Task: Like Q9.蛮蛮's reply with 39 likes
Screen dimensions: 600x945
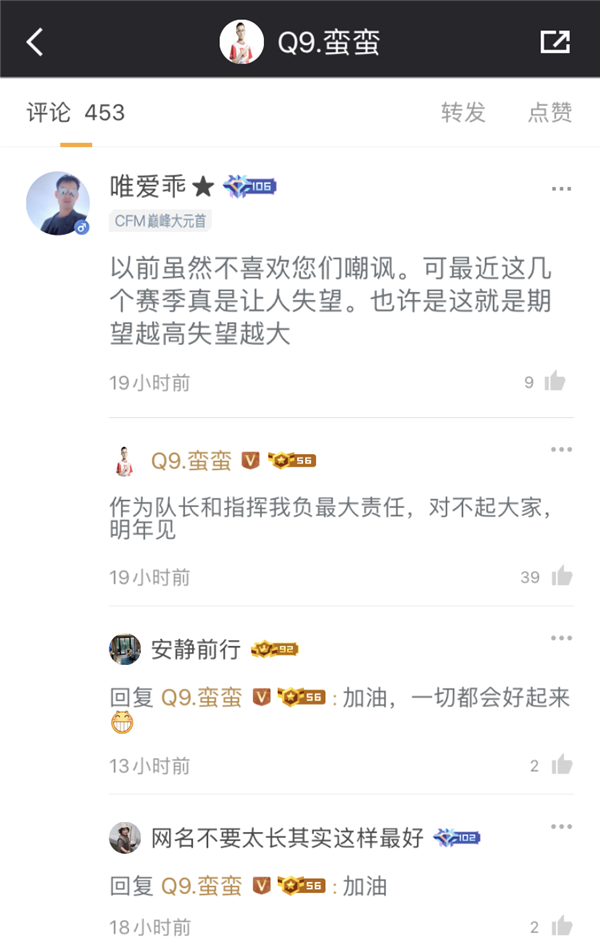Action: [x=560, y=576]
